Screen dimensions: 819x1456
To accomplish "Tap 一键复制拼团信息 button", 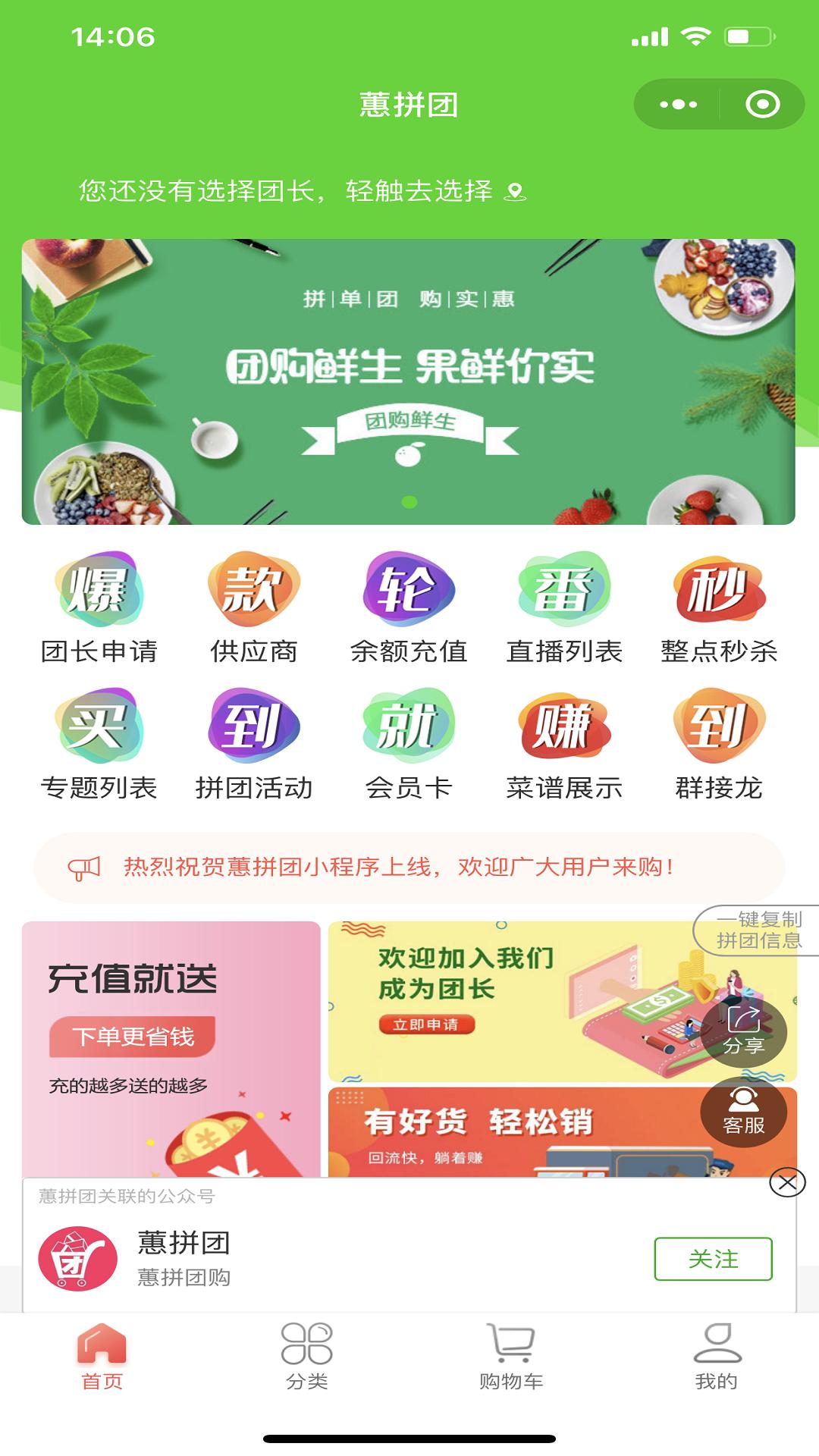I will [758, 930].
